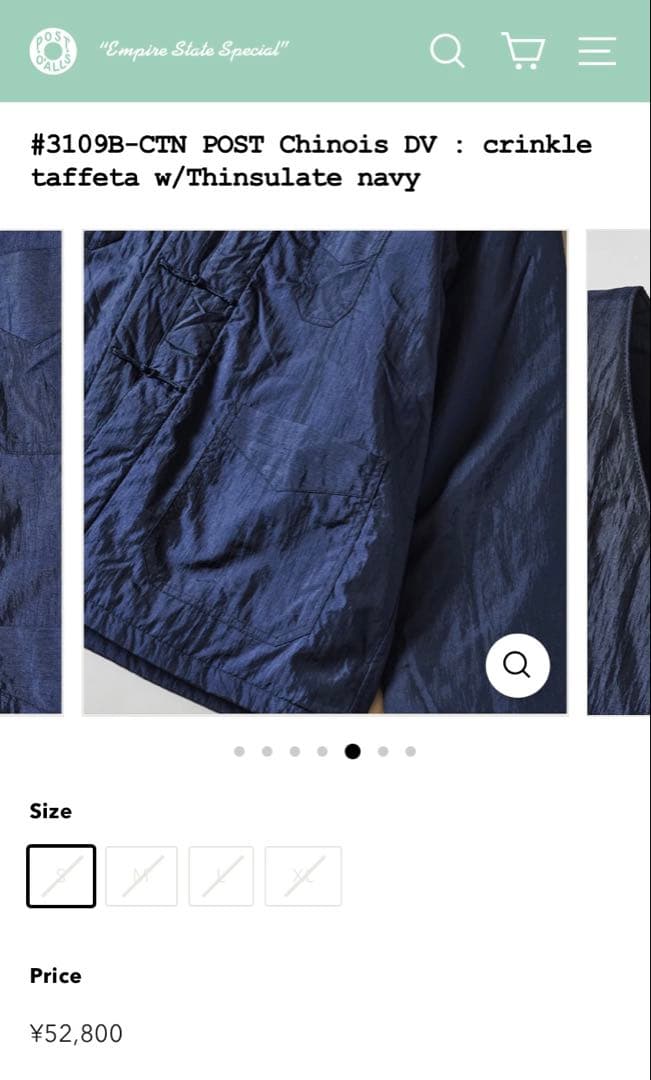Jump to the first image dot
The width and height of the screenshot is (651, 1080).
(x=239, y=752)
